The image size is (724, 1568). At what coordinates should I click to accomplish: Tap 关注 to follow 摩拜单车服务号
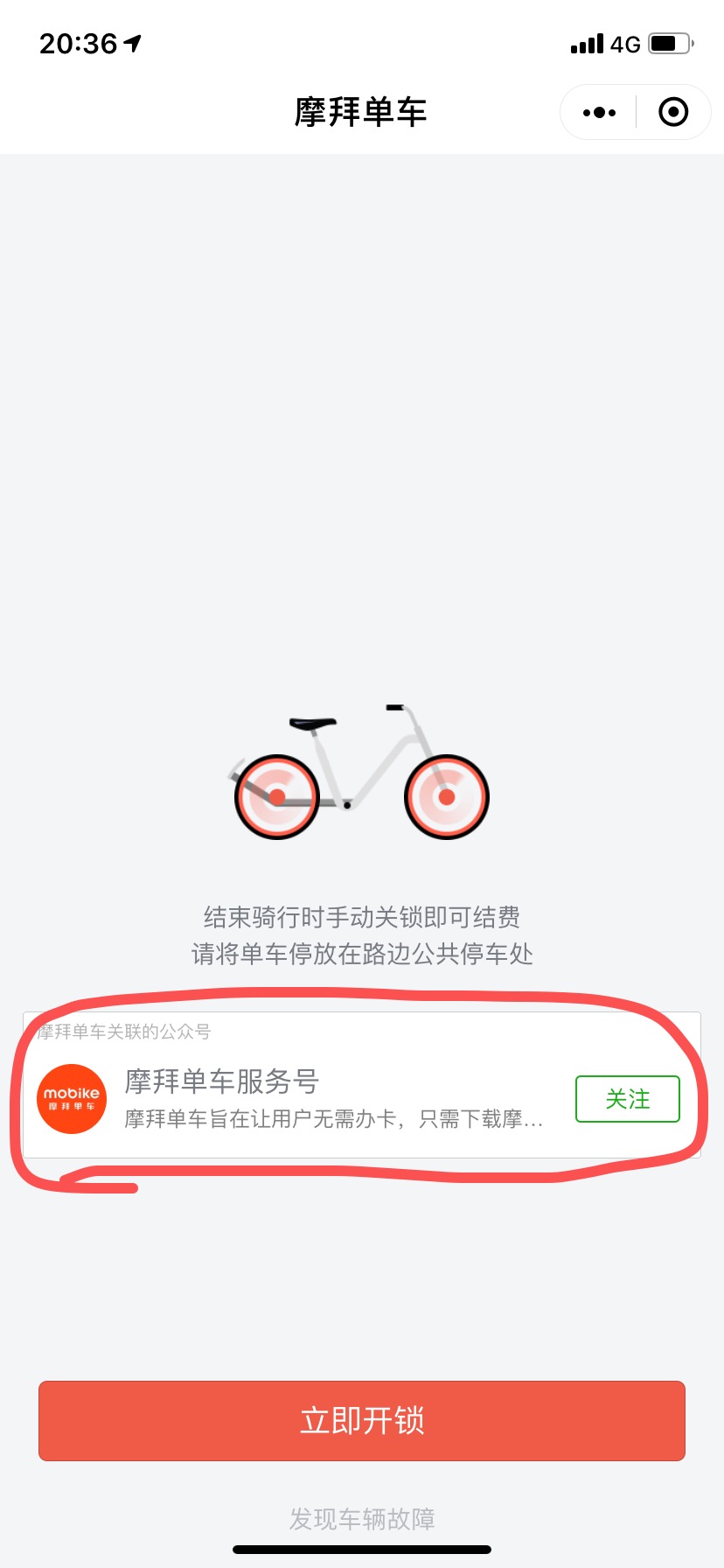click(627, 1099)
